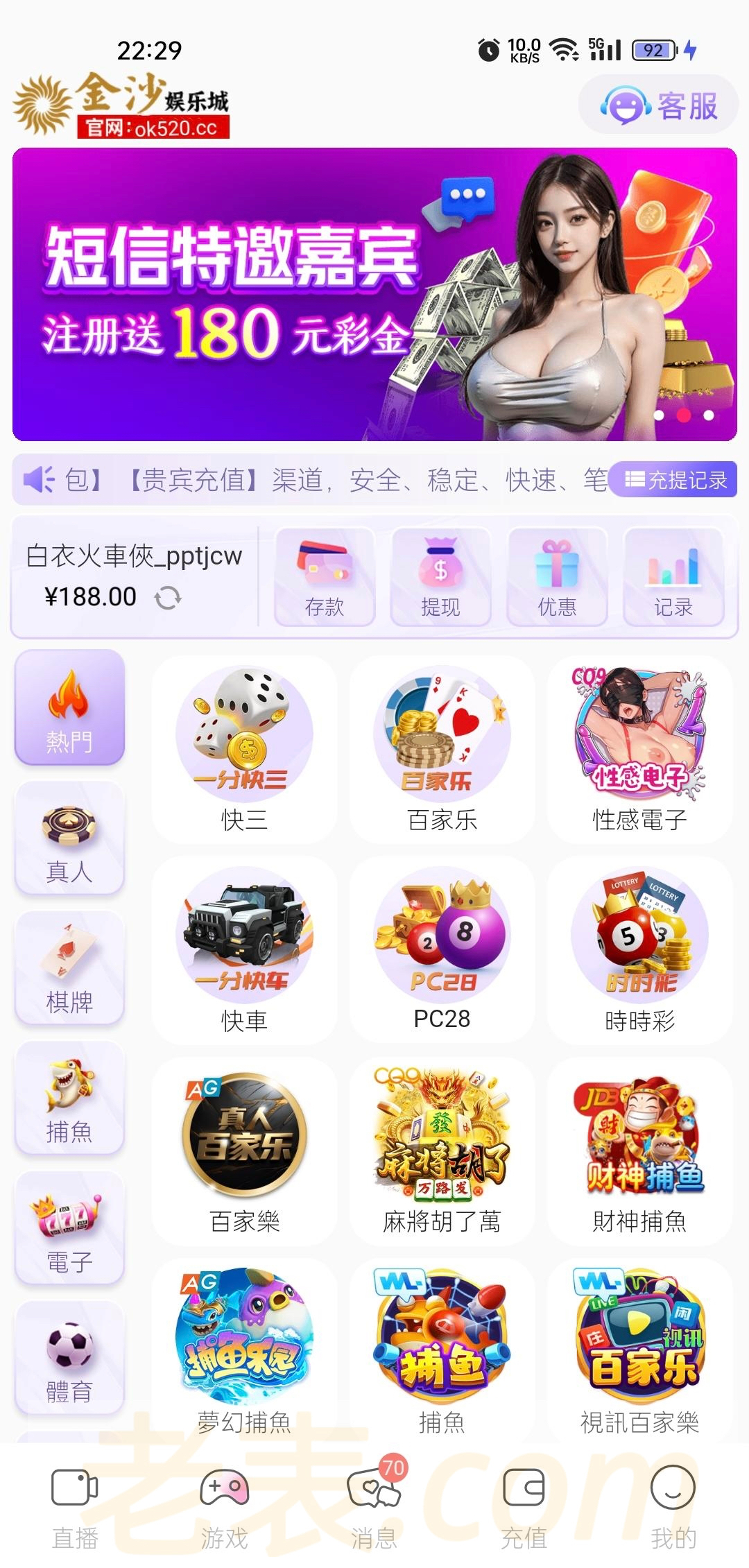This screenshot has width=749, height=1568.
Task: Launch the 快三 game
Action: tap(244, 749)
